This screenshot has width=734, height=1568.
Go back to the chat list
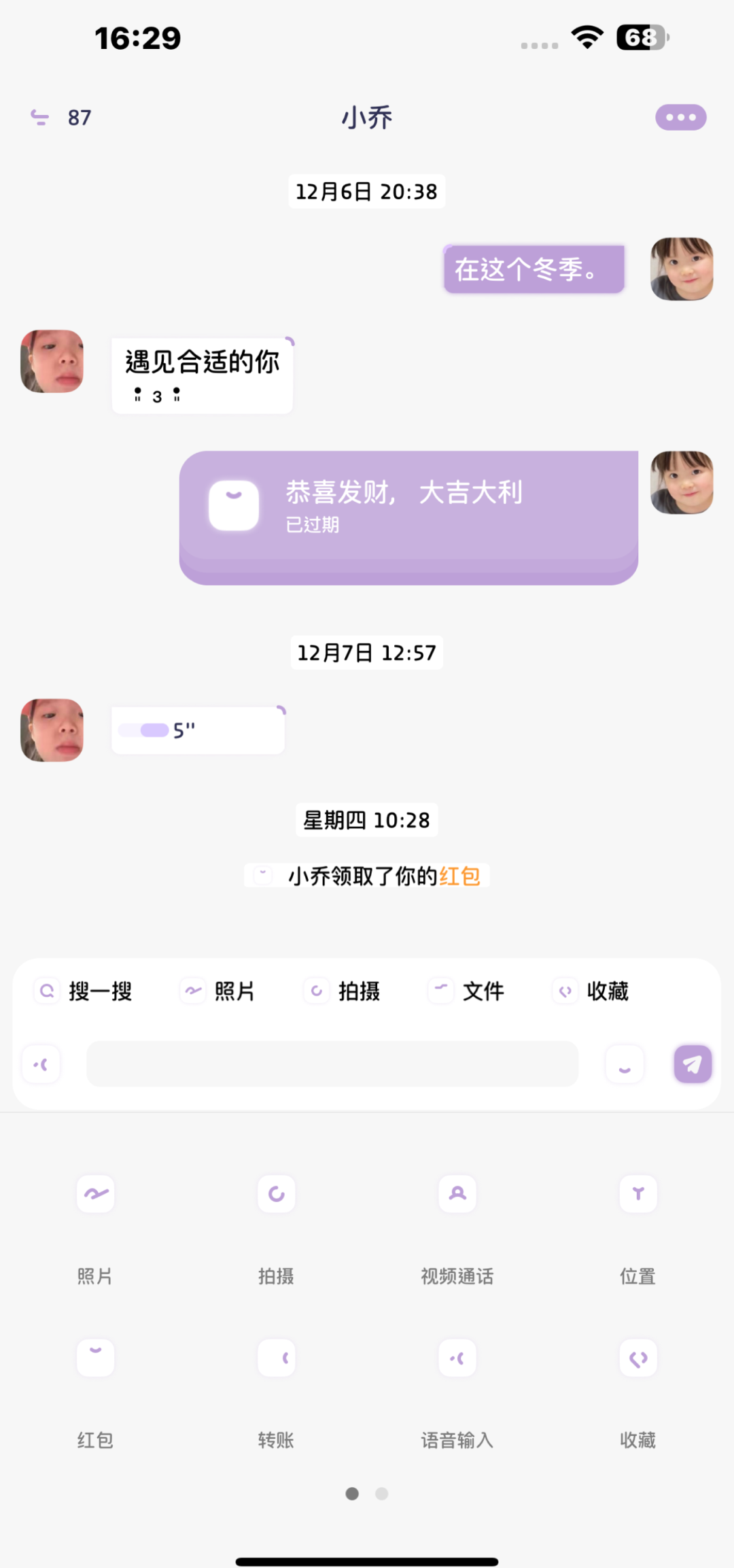click(x=41, y=118)
